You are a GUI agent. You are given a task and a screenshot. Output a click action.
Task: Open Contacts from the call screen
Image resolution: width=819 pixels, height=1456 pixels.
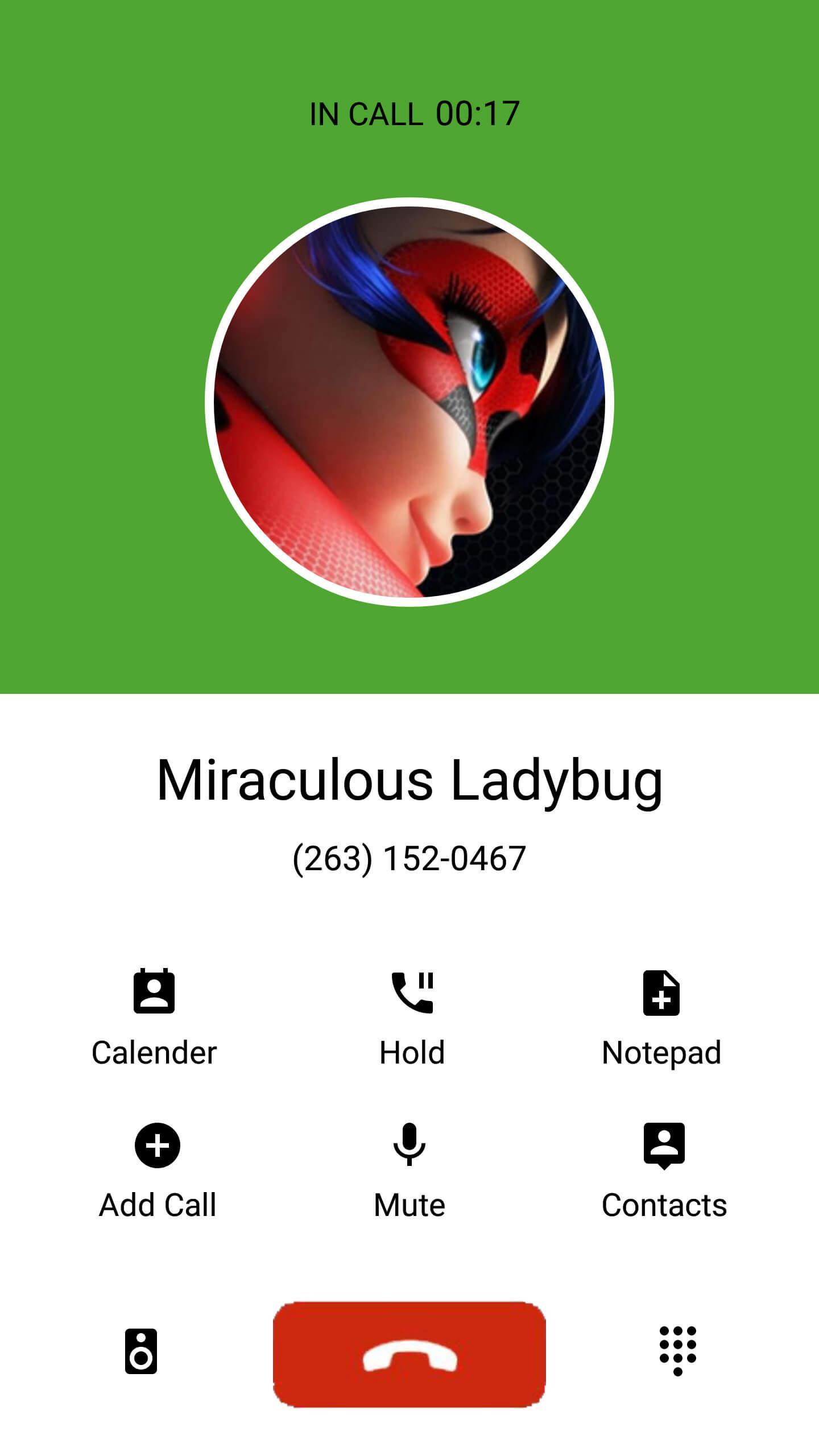[664, 1169]
